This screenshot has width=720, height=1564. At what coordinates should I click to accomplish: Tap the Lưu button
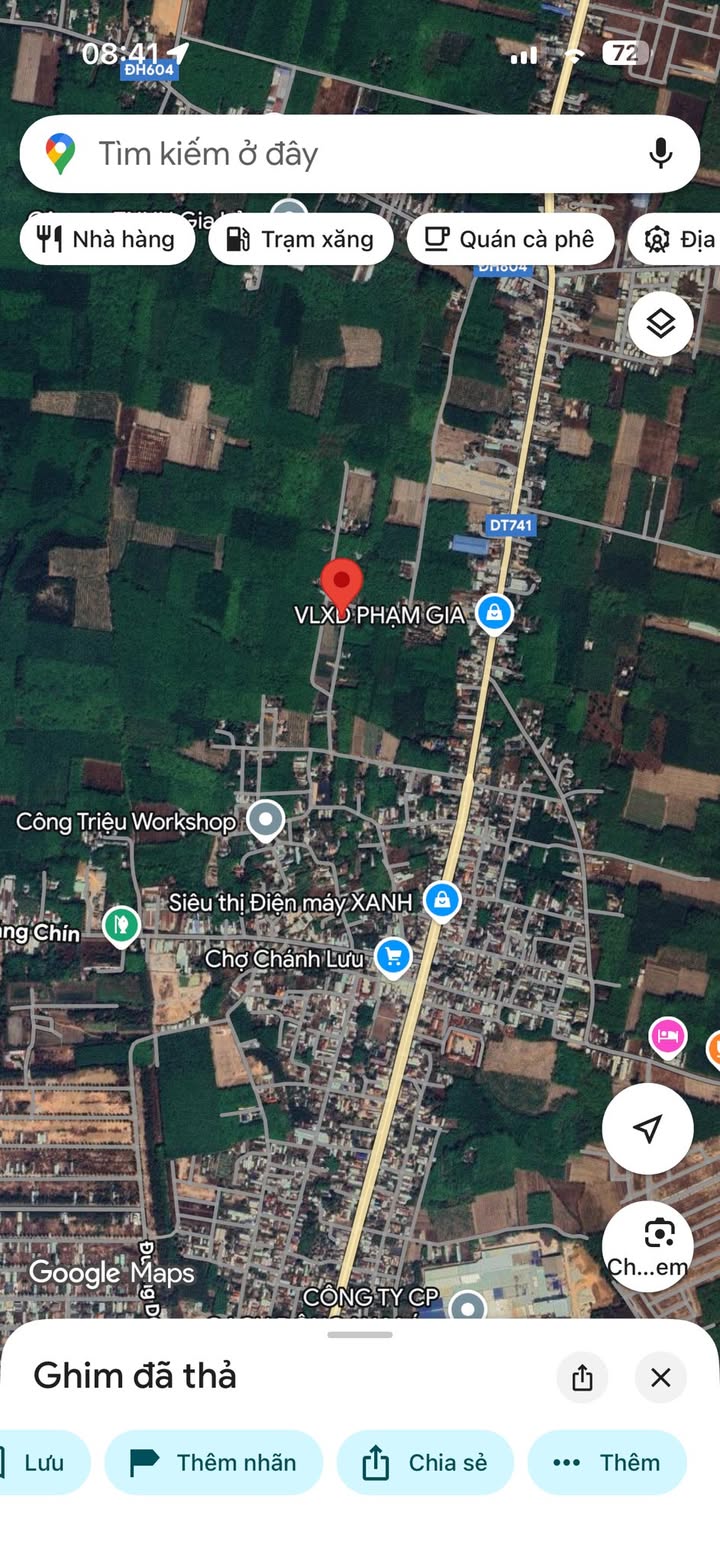[x=40, y=1463]
